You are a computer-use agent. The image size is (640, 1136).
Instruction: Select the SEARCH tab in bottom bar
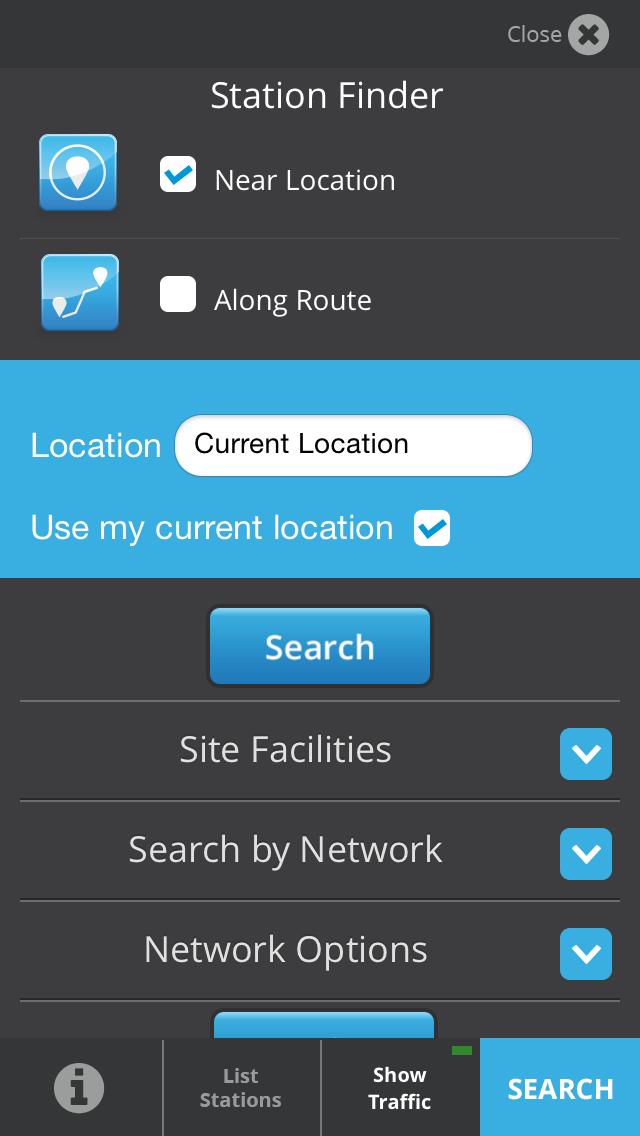[560, 1087]
